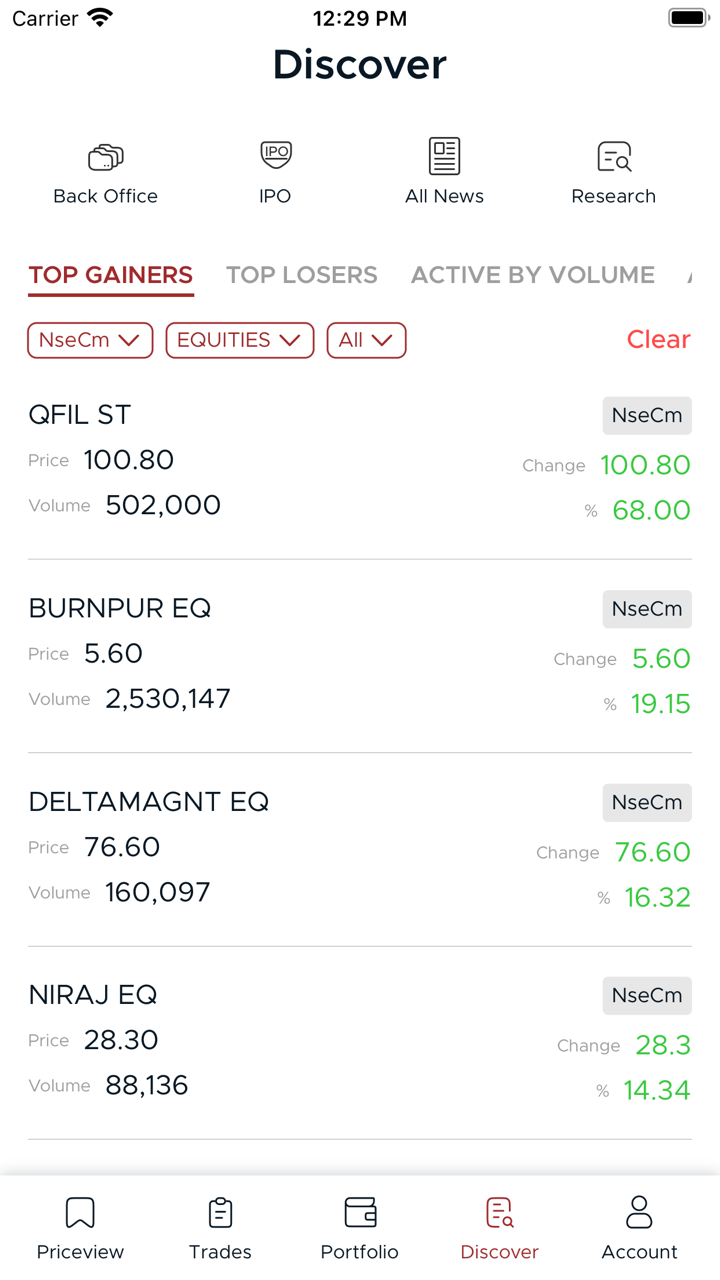The height and width of the screenshot is (1280, 720).
Task: Expand the All filter dropdown
Action: pyautogui.click(x=366, y=340)
